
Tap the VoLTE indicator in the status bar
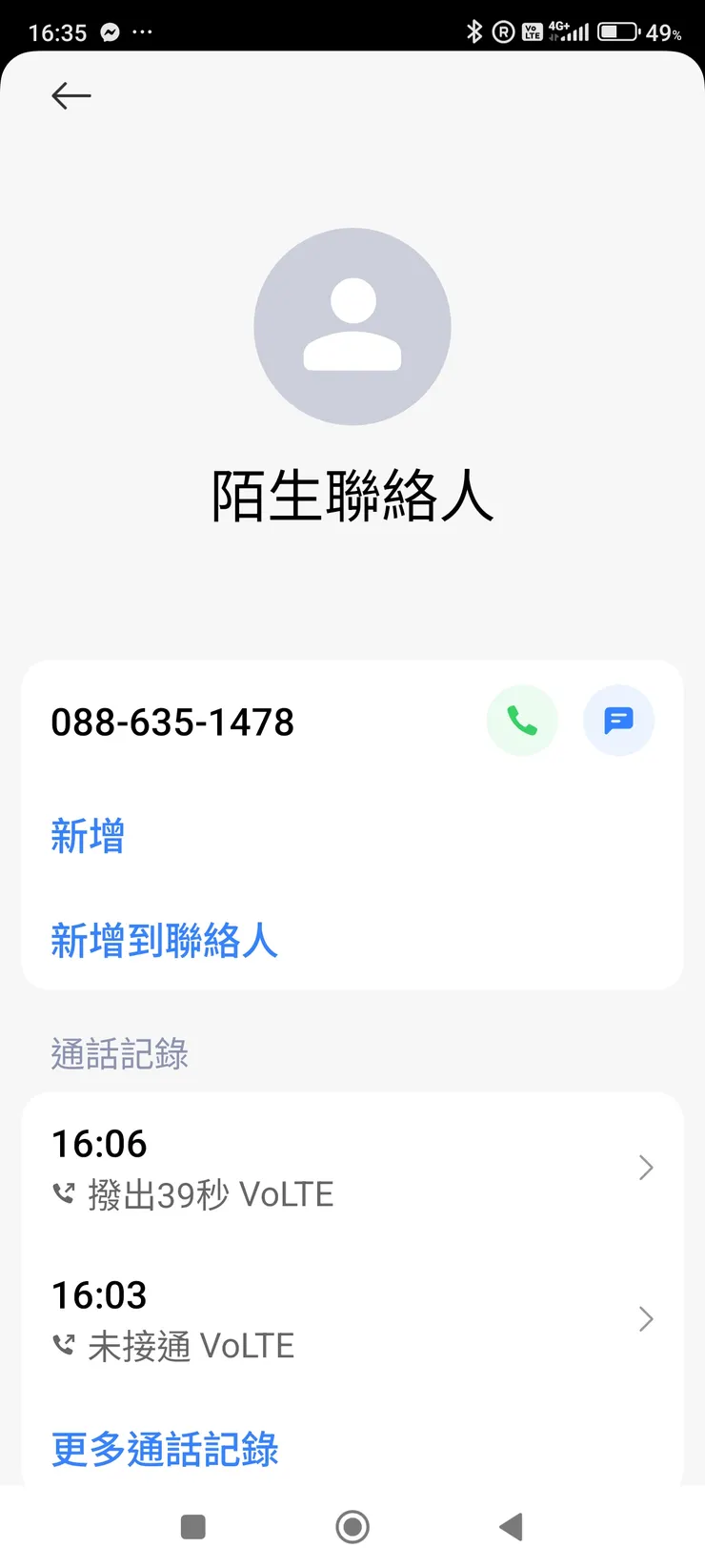(531, 31)
